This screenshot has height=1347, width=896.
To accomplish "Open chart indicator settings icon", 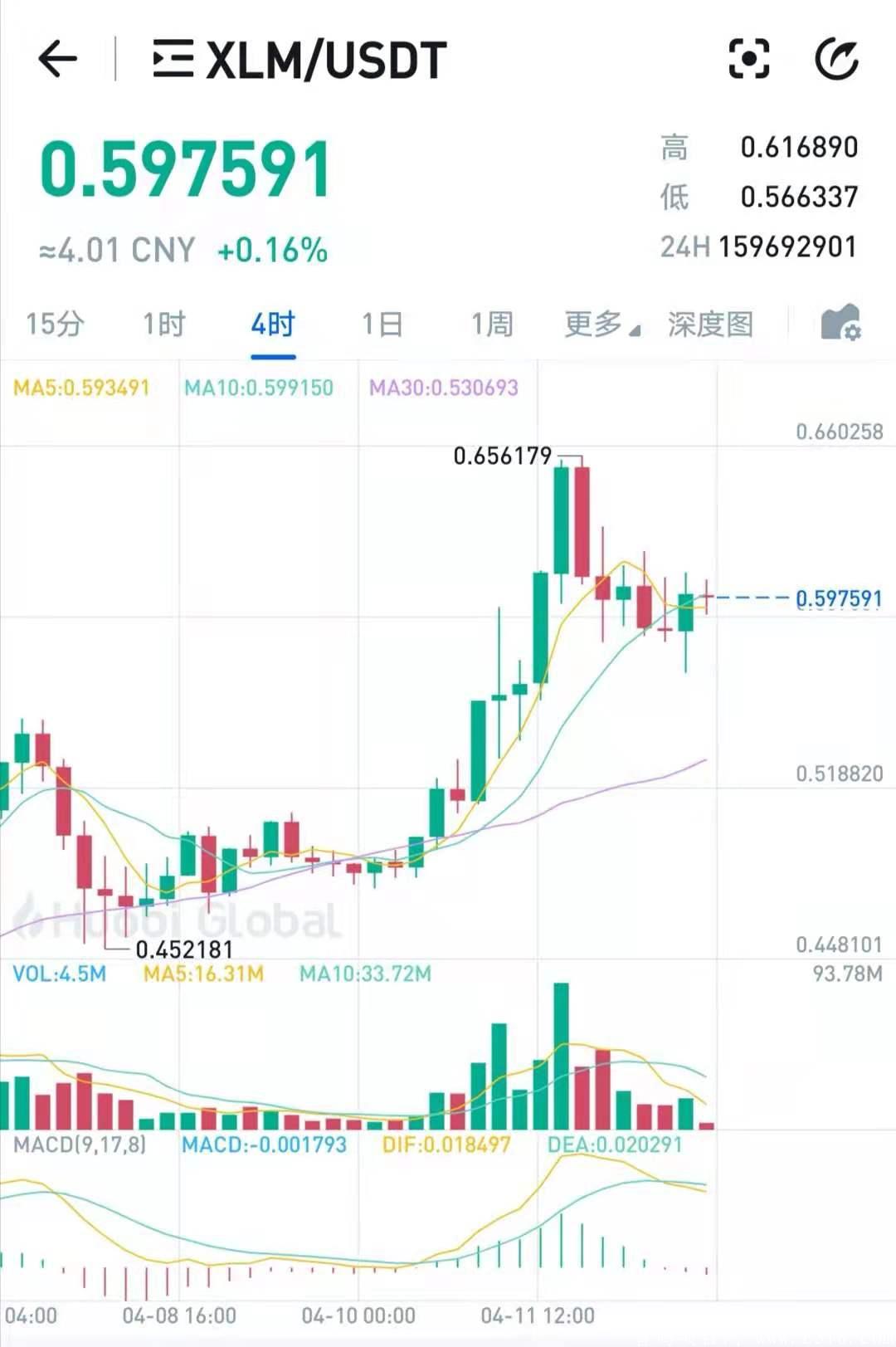I will [840, 323].
